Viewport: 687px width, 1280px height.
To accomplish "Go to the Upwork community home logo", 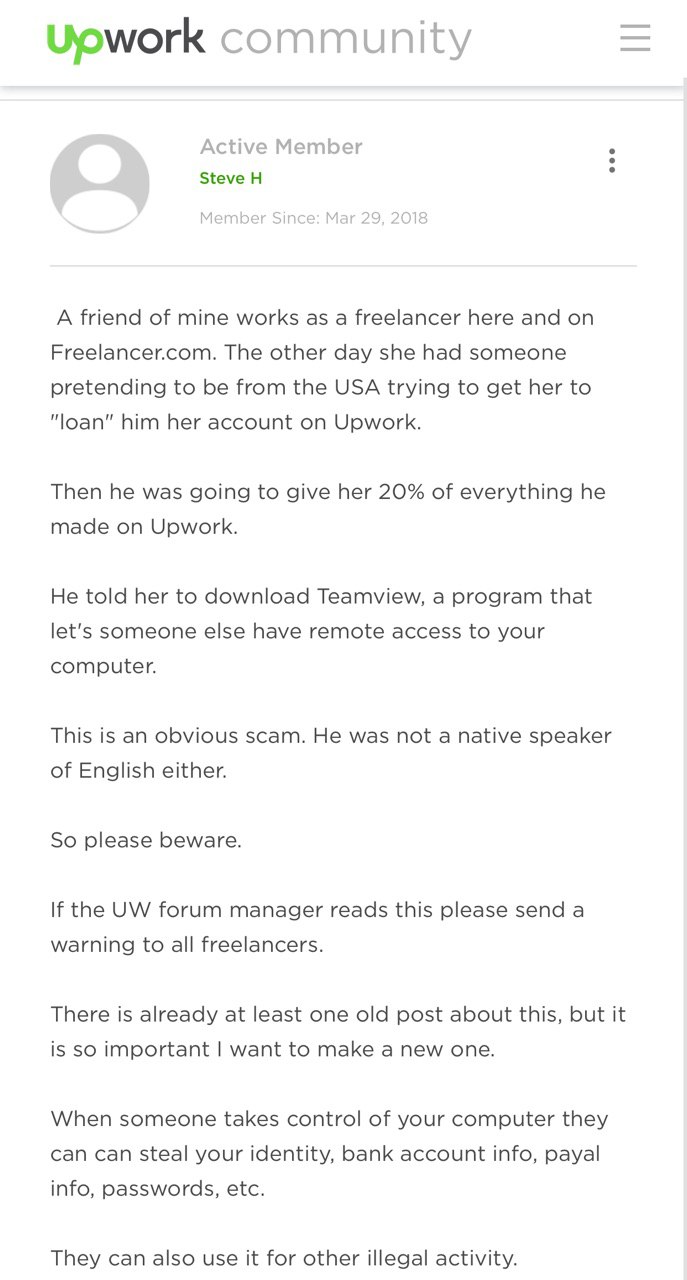I will tap(258, 40).
